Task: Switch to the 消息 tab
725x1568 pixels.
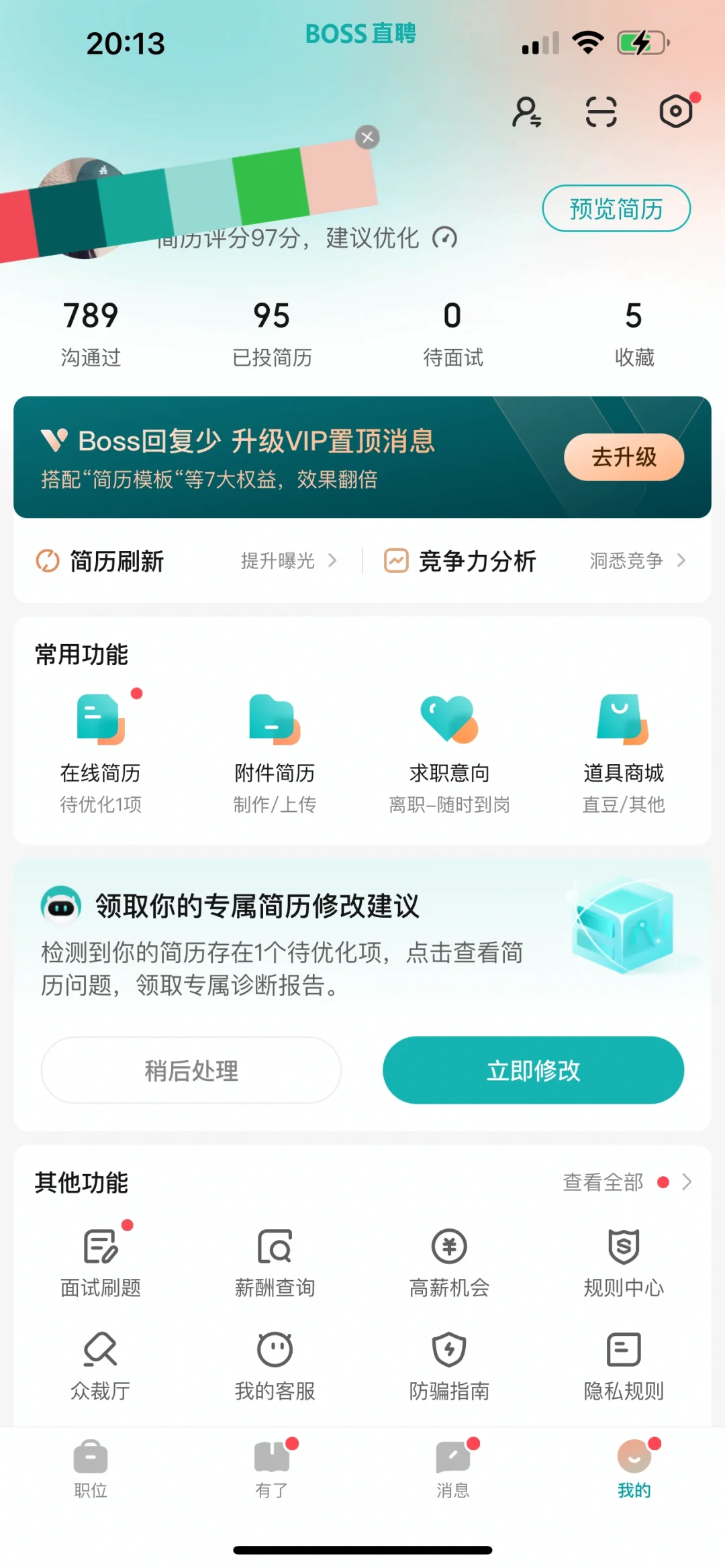Action: 453,1469
